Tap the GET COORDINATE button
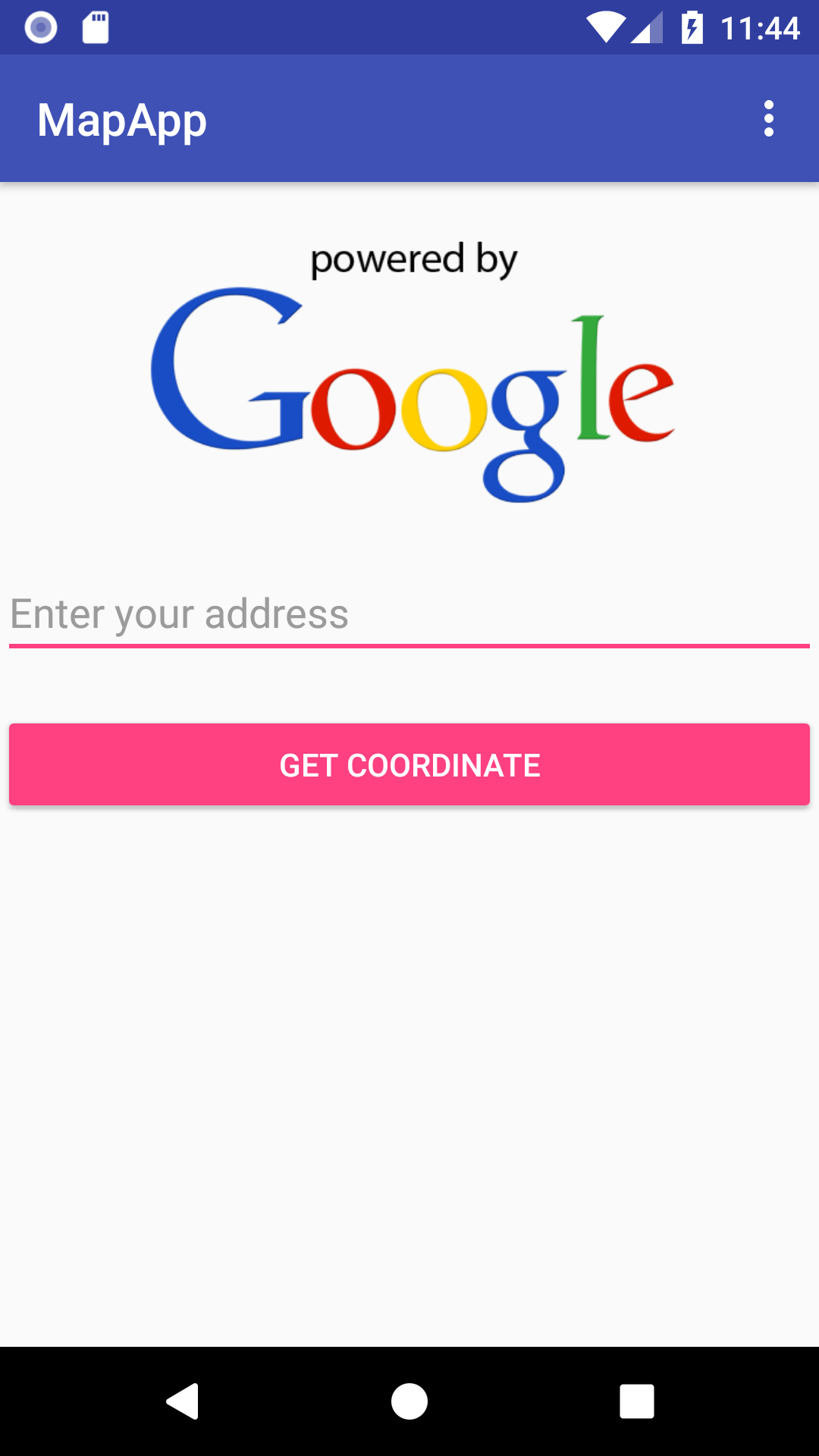Image resolution: width=819 pixels, height=1456 pixels. click(x=409, y=764)
